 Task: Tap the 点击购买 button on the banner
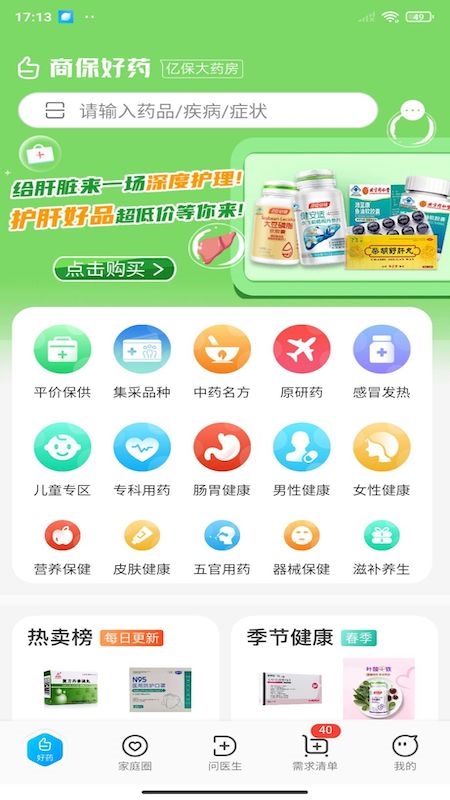click(x=114, y=269)
